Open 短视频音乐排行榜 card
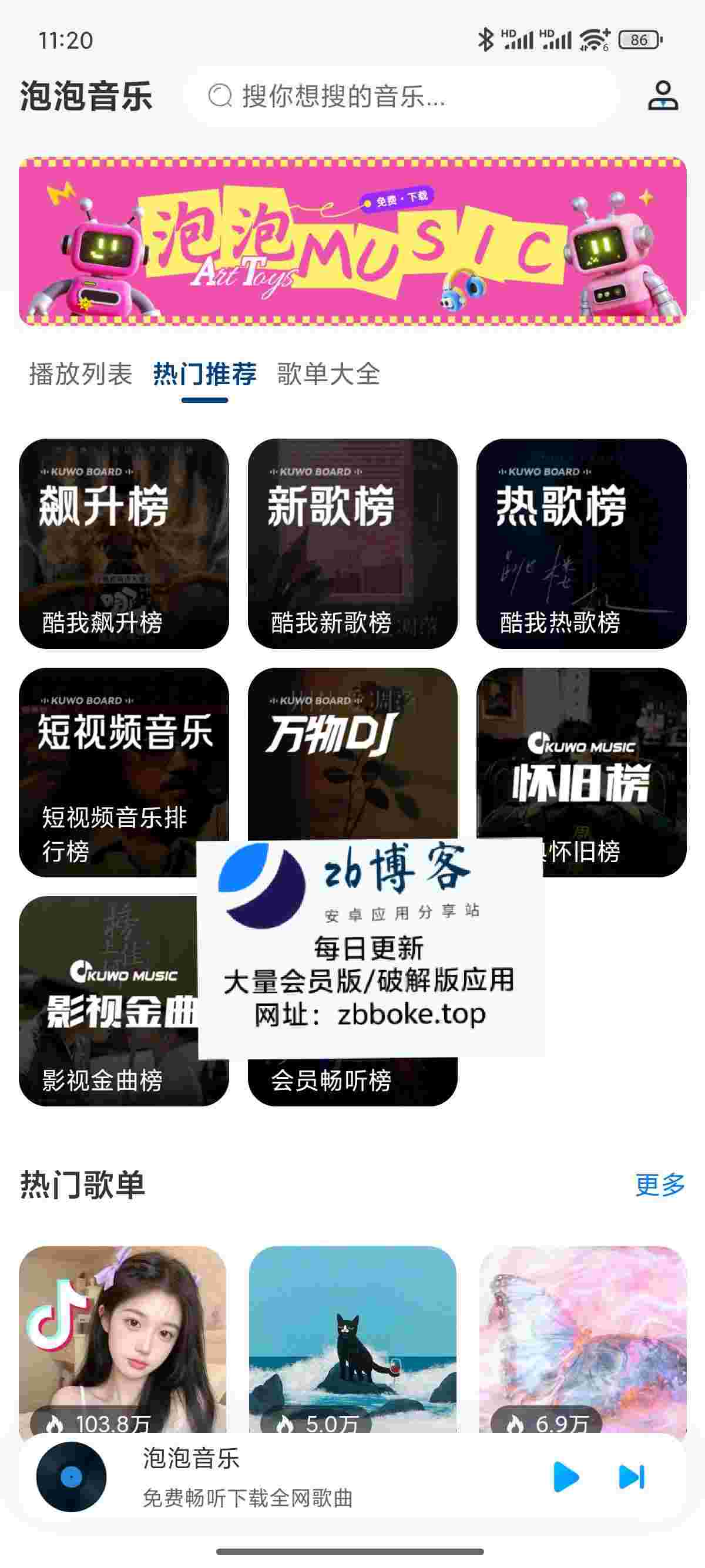Viewport: 705px width, 1568px height. click(110, 772)
